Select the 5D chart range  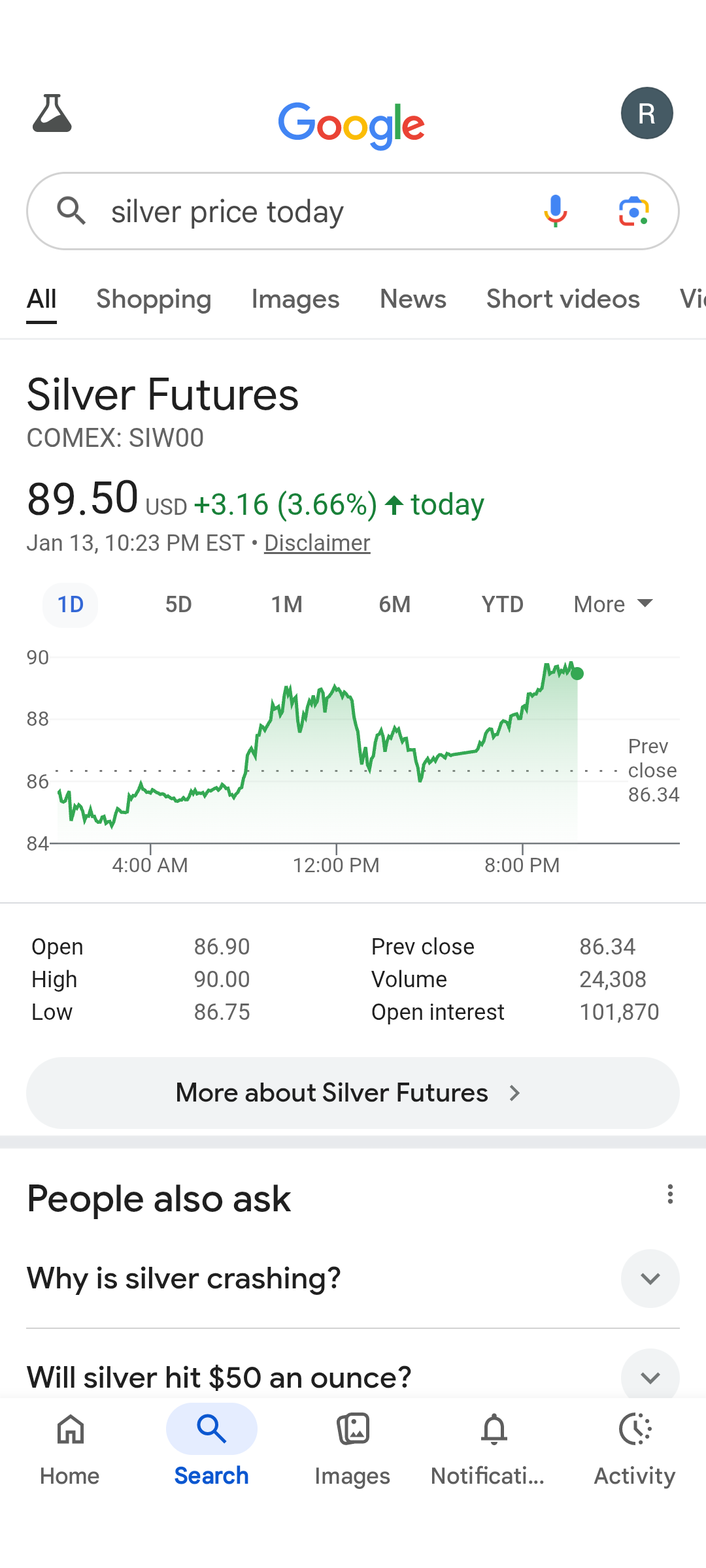click(x=178, y=604)
